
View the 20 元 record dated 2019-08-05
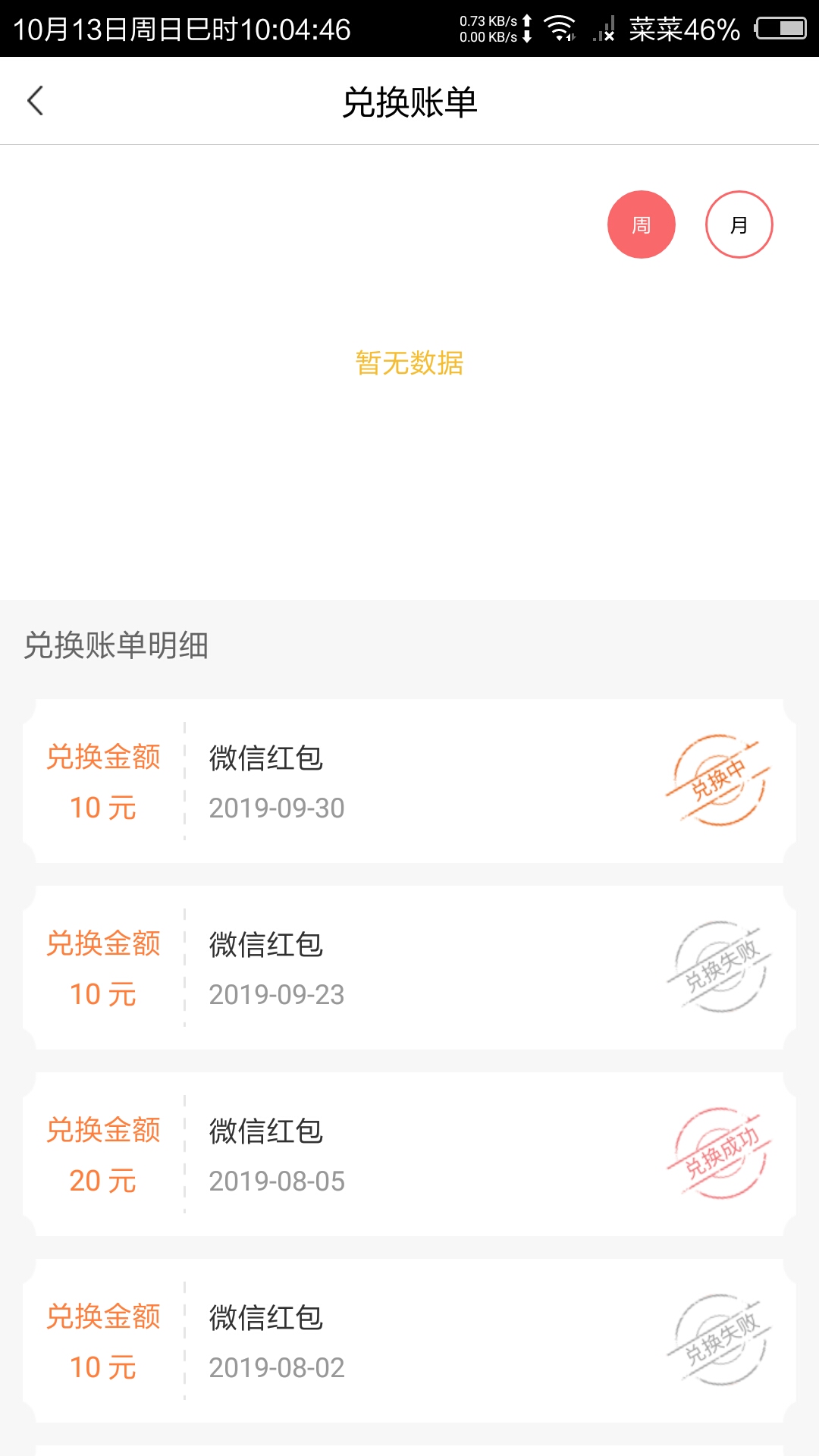[409, 1154]
